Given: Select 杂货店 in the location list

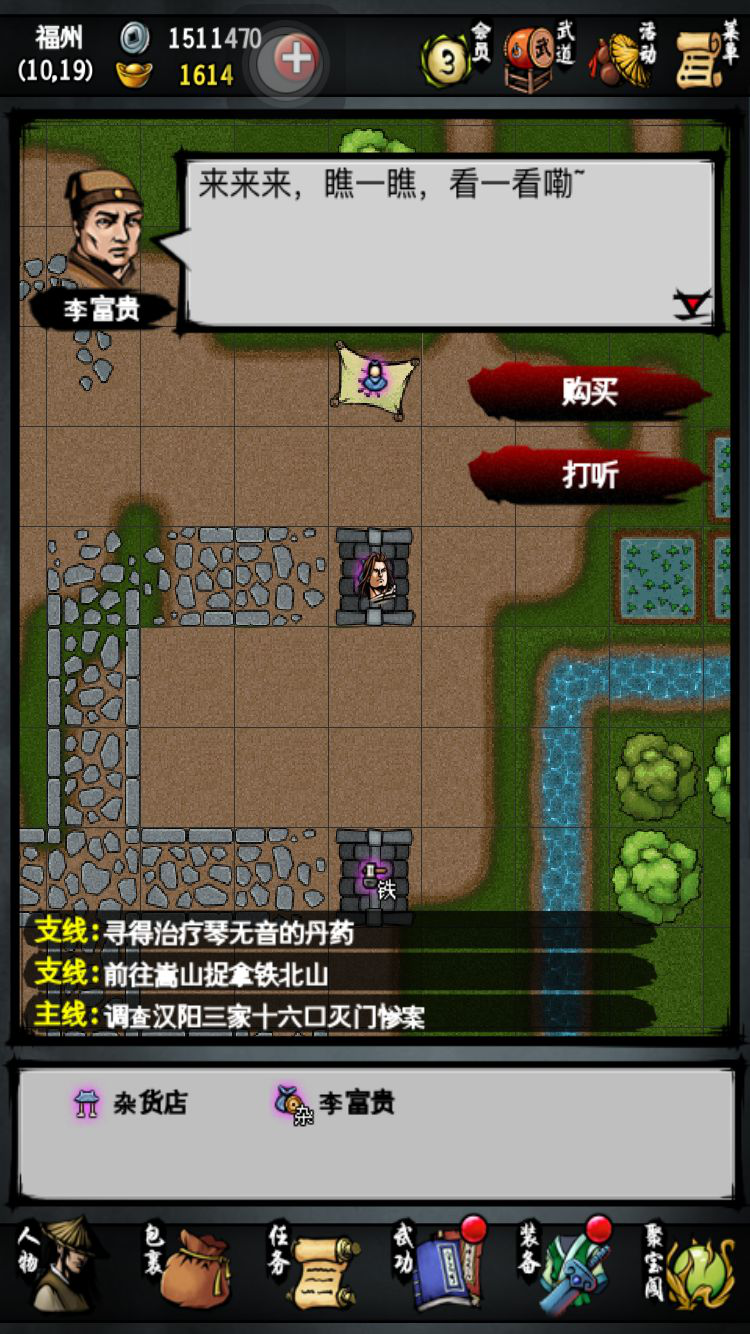Looking at the screenshot, I should (x=130, y=1103).
